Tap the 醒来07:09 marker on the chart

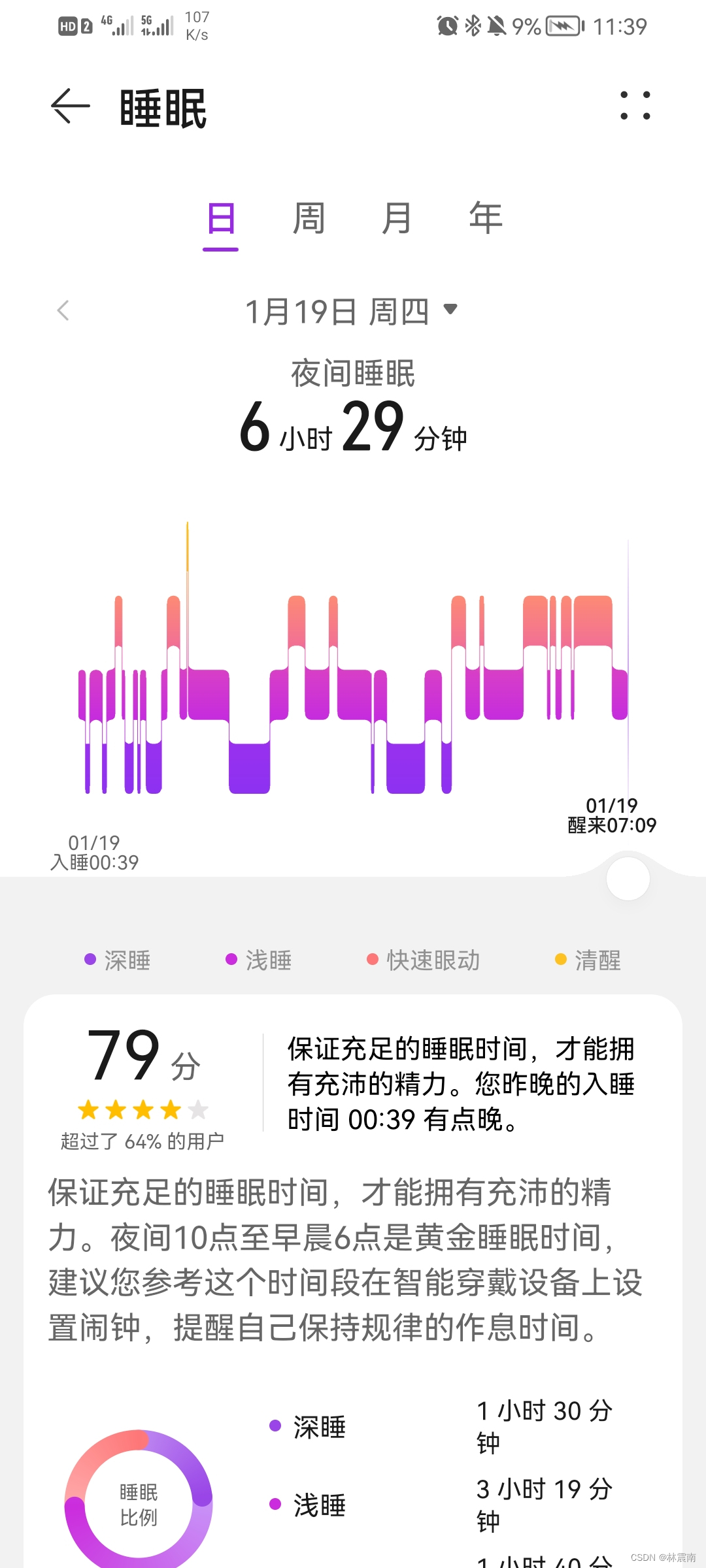tap(608, 825)
